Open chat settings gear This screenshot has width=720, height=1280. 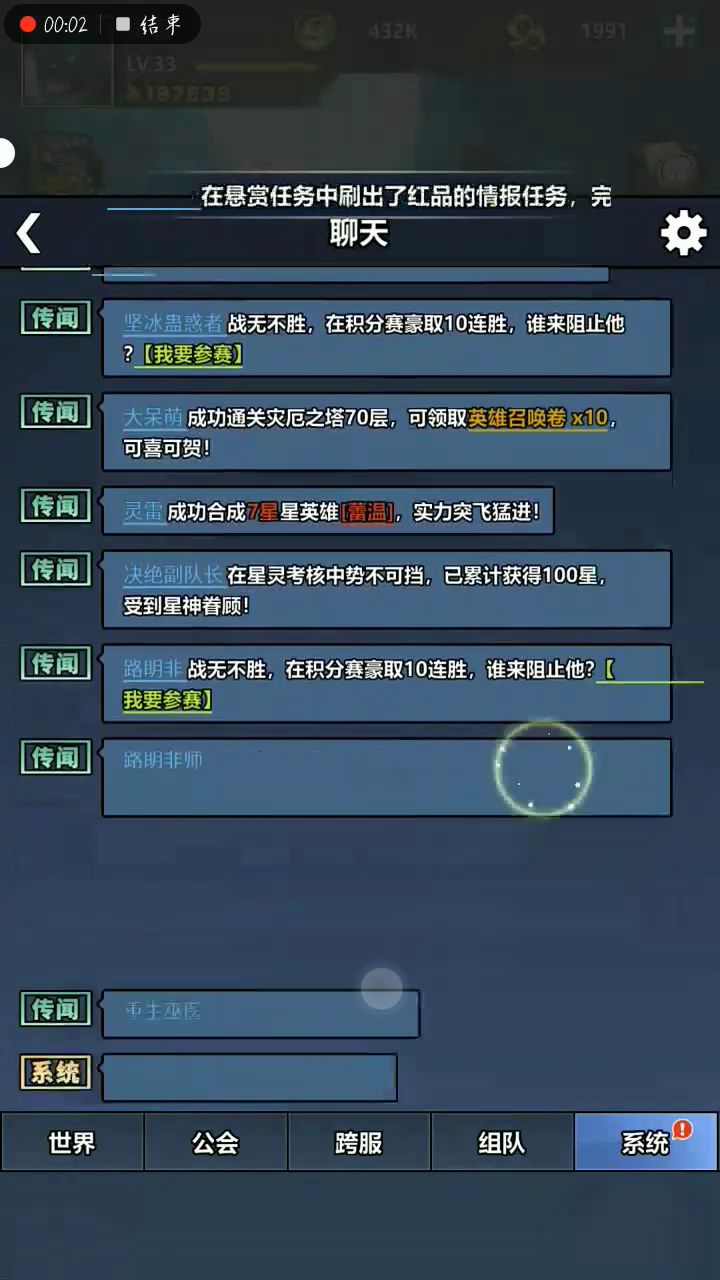[684, 234]
